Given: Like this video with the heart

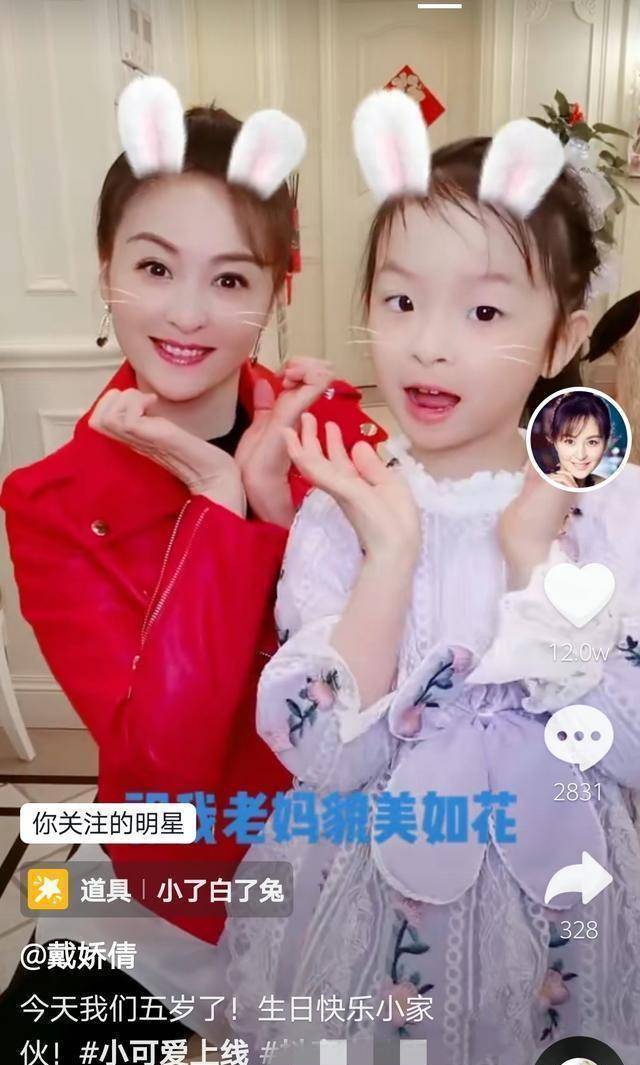Looking at the screenshot, I should [579, 596].
